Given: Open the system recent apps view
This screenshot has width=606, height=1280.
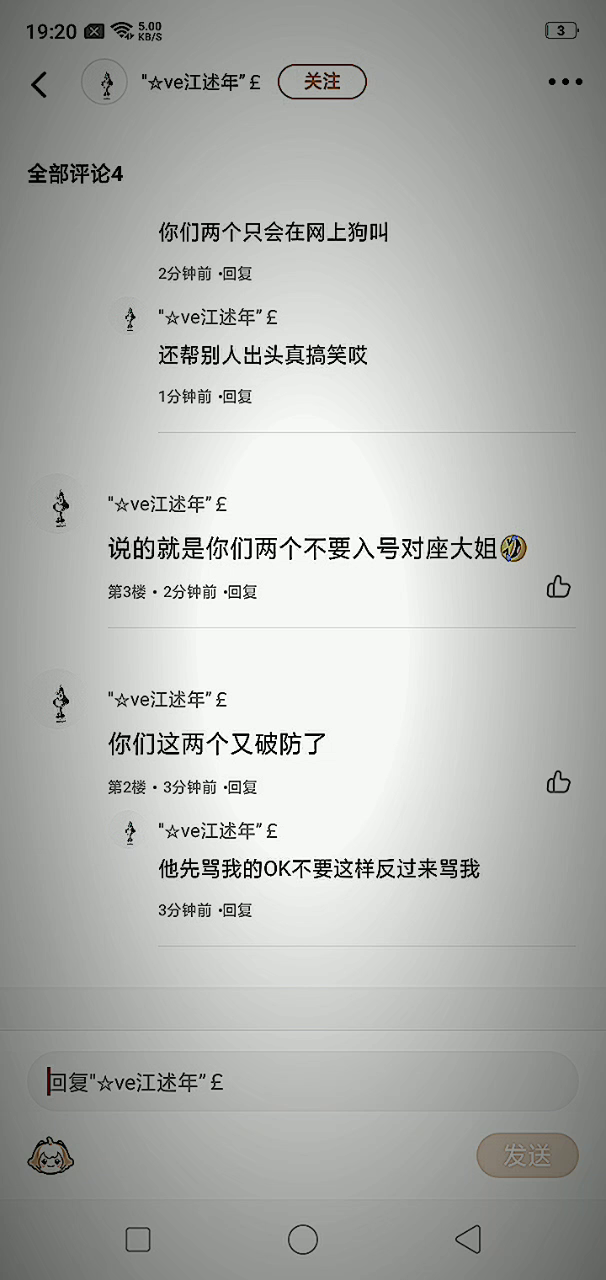Looking at the screenshot, I should (138, 1240).
